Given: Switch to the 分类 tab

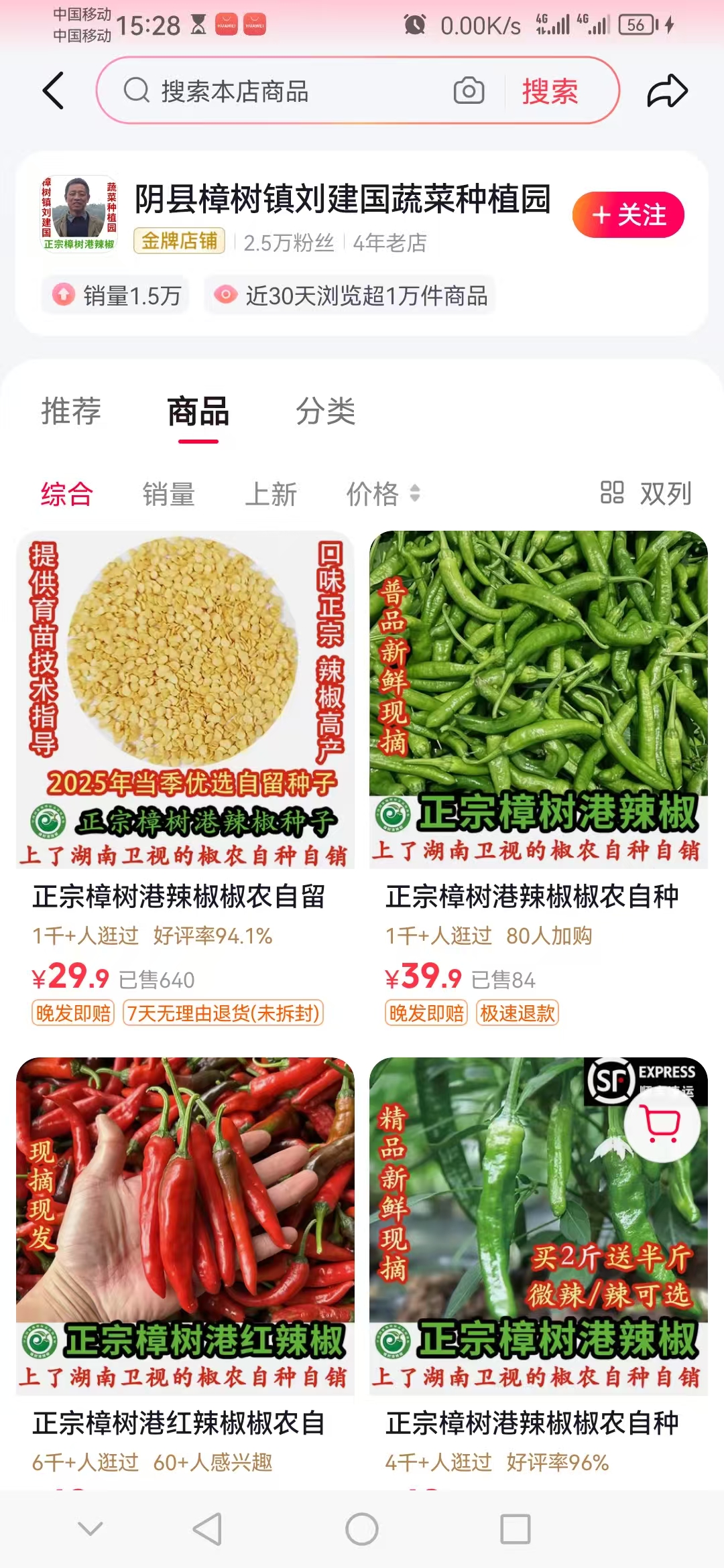Looking at the screenshot, I should coord(326,411).
